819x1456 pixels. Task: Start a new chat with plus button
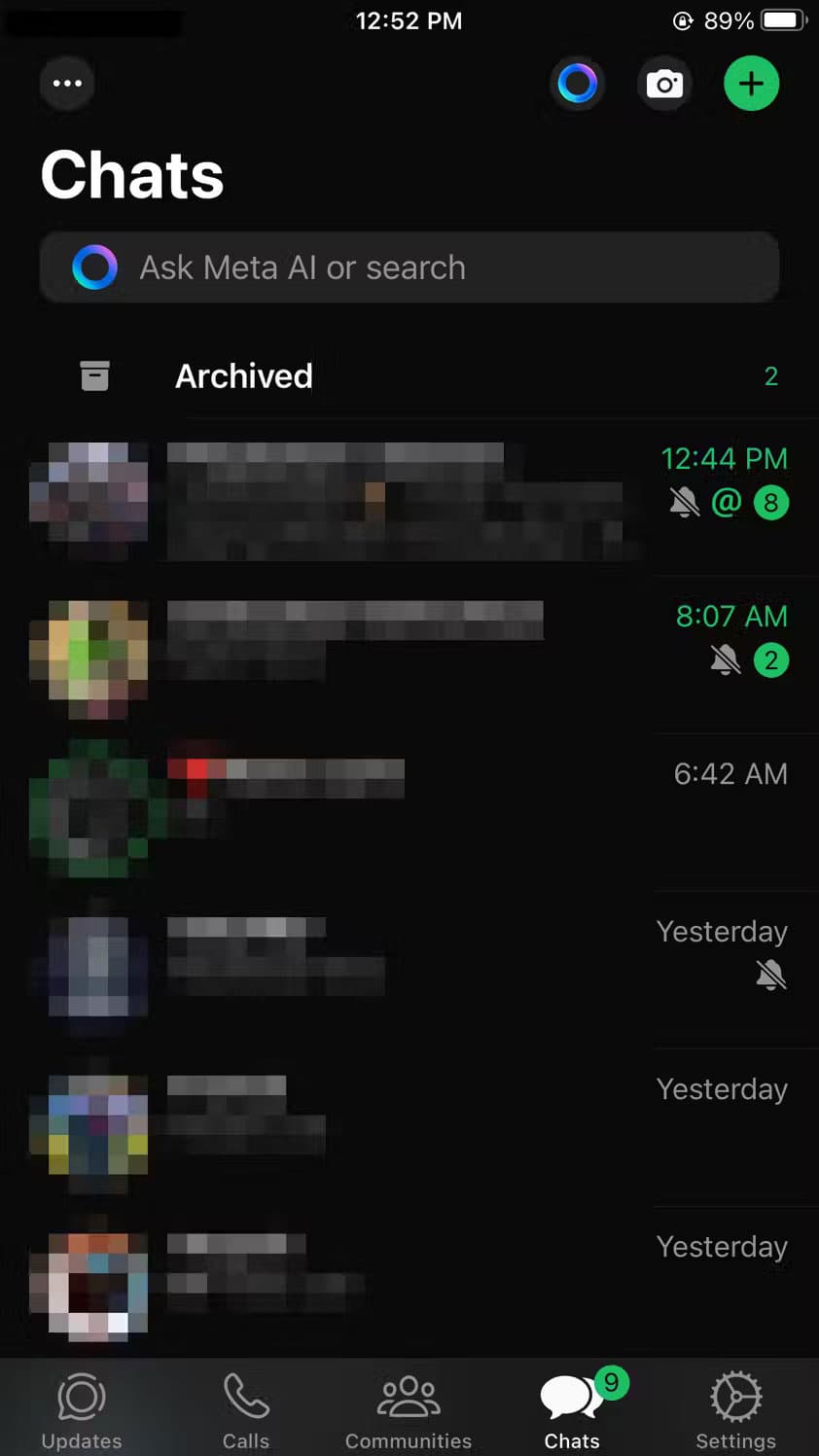tap(751, 84)
